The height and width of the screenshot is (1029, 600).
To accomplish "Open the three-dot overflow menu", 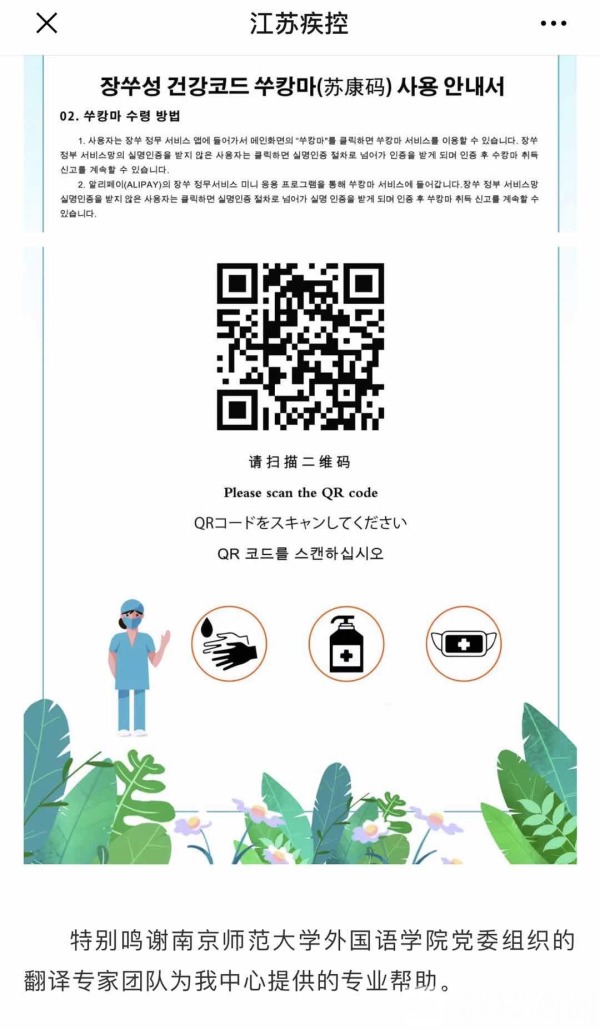I will point(552,23).
